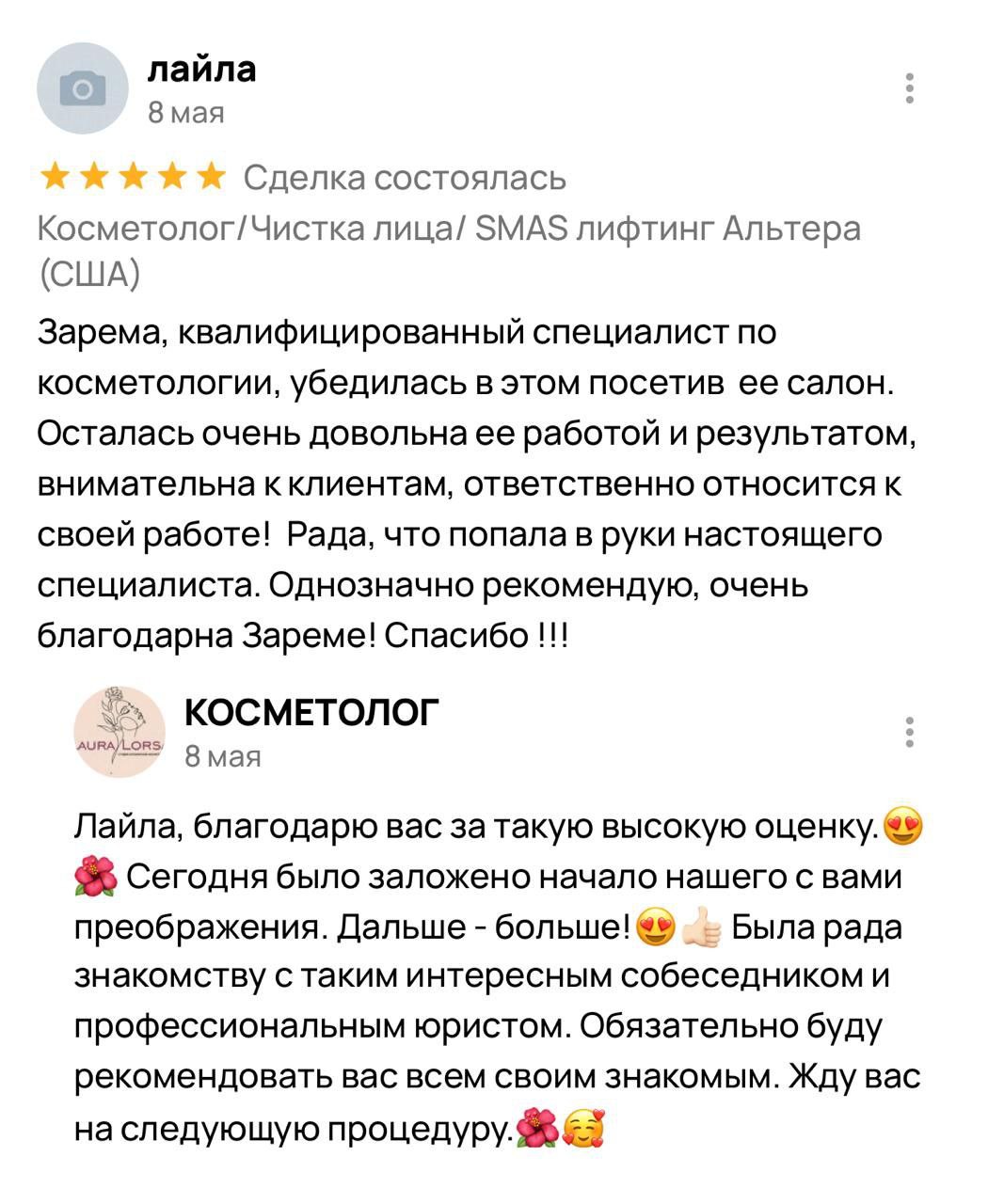Open overflow menu on КОСМЕТОЛОГ's reply

909,732
